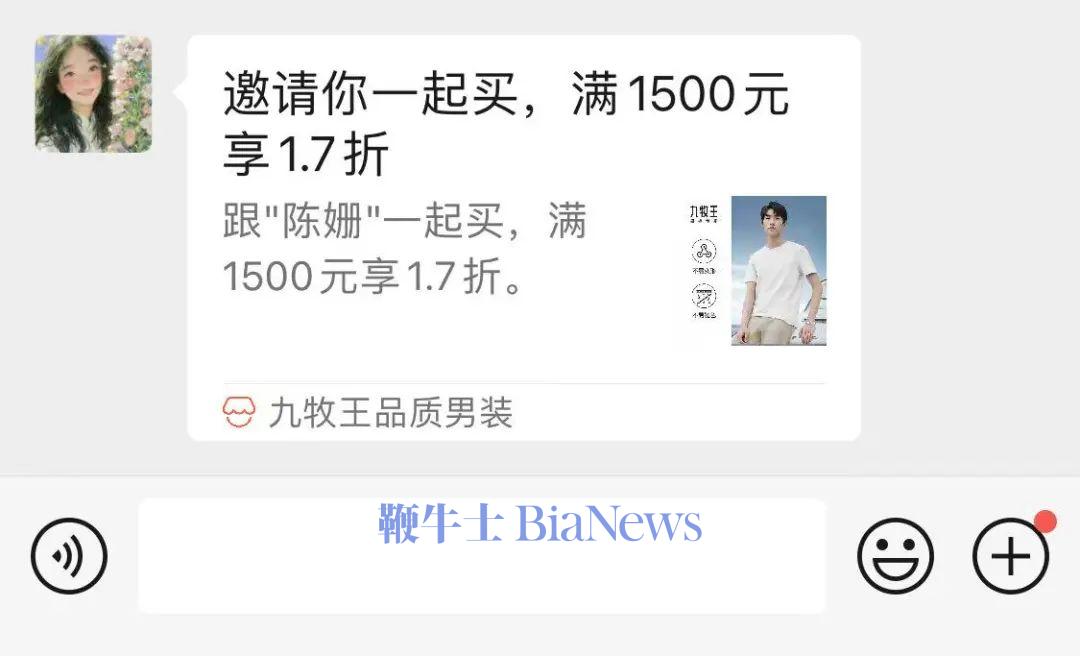Image resolution: width=1080 pixels, height=656 pixels.
Task: Open the shared 九牧王 invitation card
Action: point(523,238)
